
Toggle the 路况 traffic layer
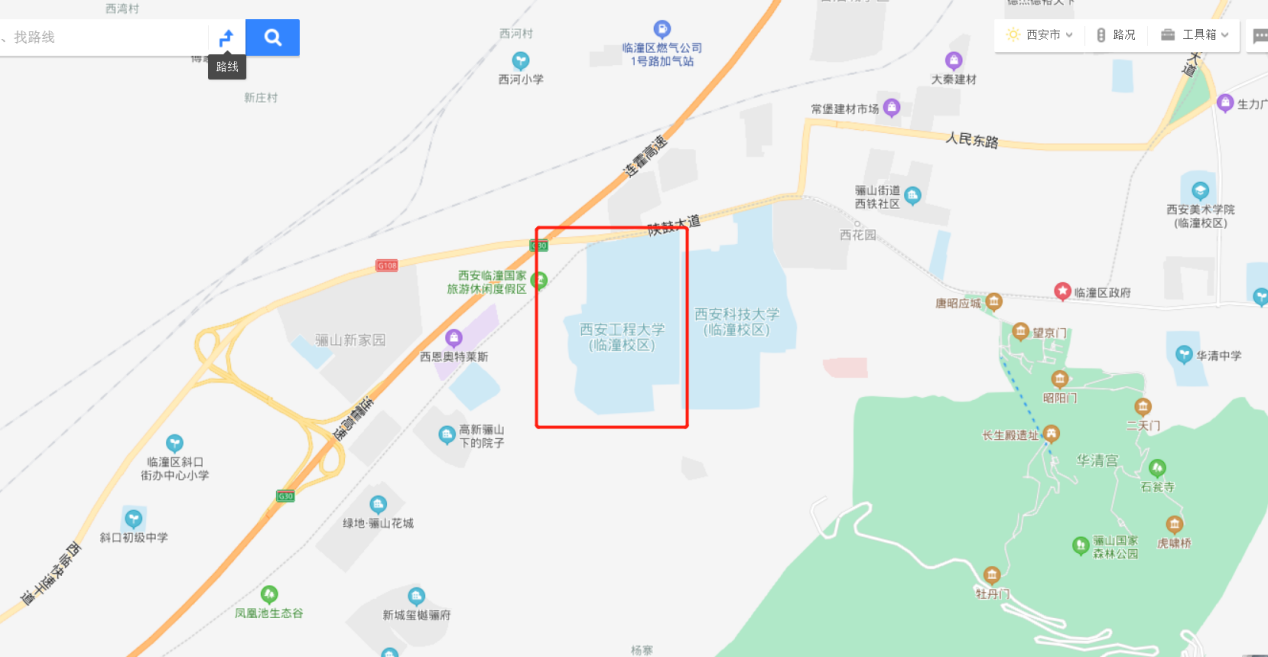coord(1116,35)
